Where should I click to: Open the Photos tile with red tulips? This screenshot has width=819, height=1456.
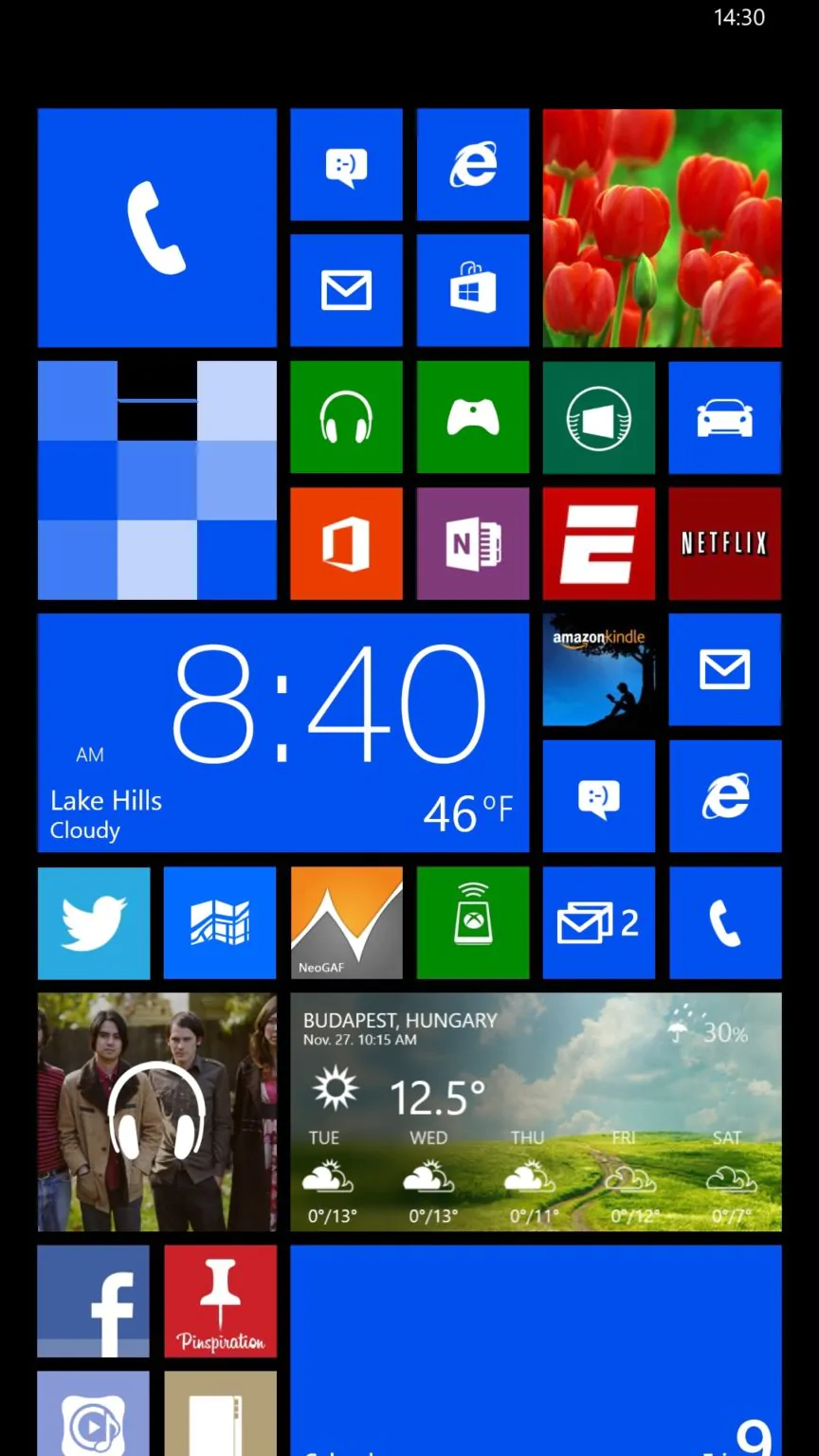tap(662, 227)
